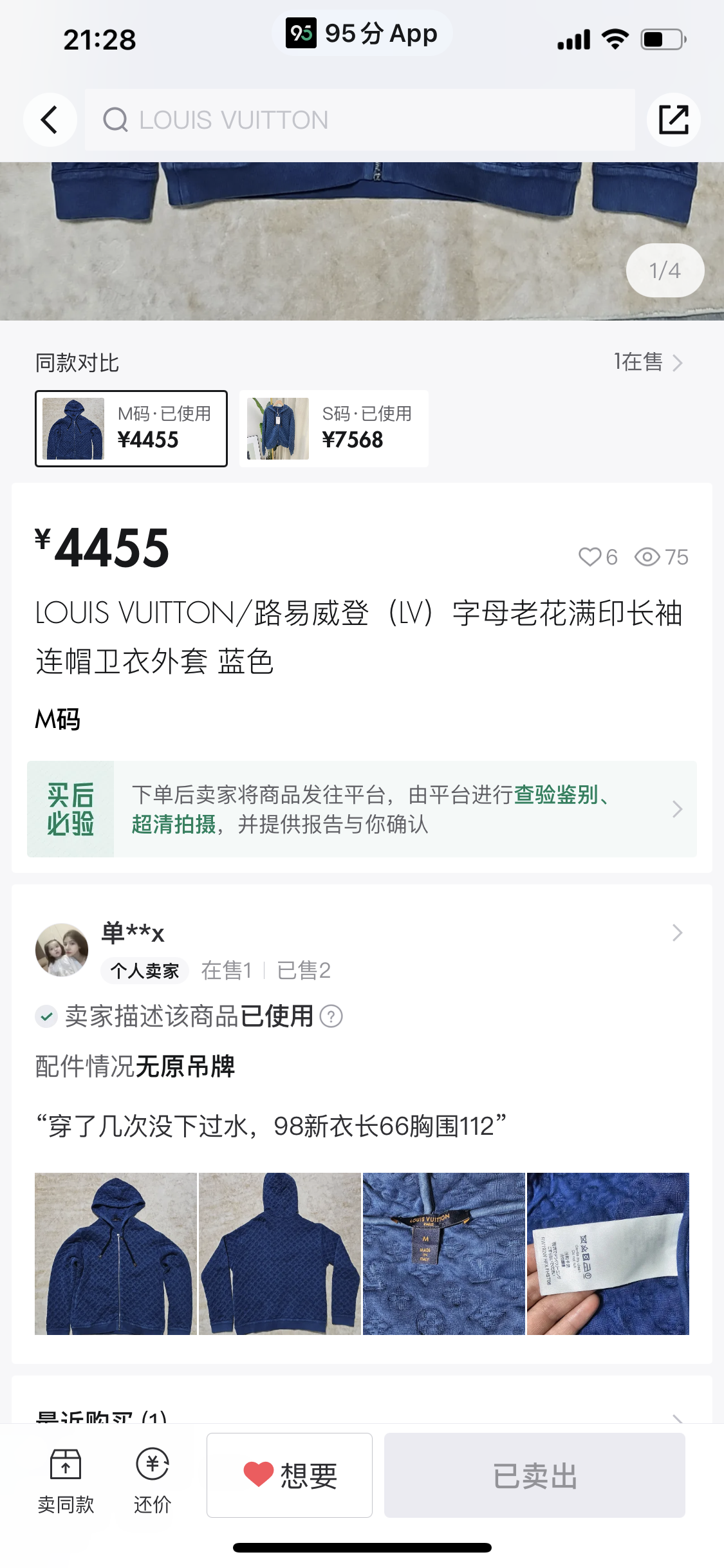Screen dimensions: 724x1568
Task: Open the 买后必验 inspection info banner
Action: point(362,809)
